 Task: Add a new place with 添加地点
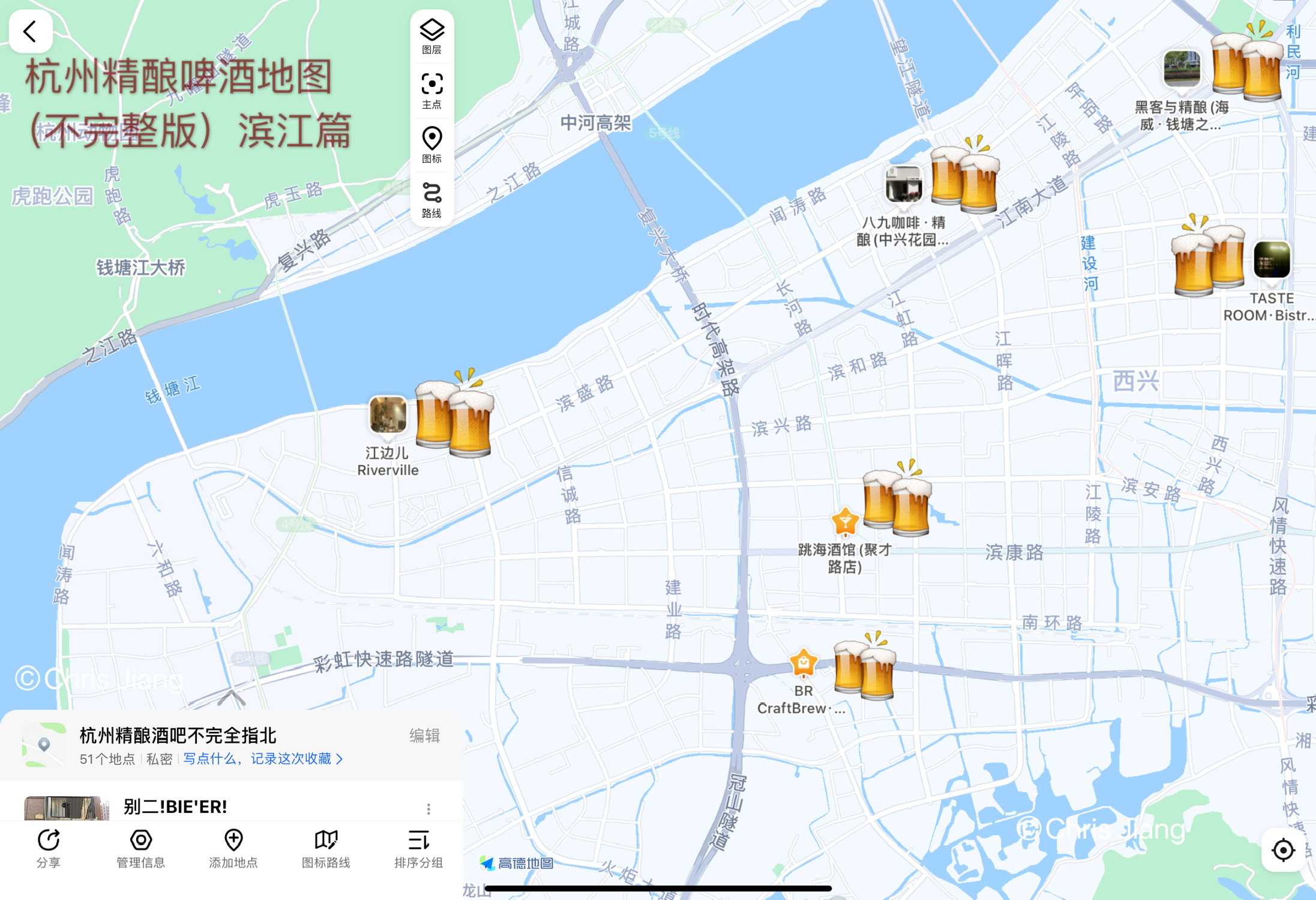point(233,848)
